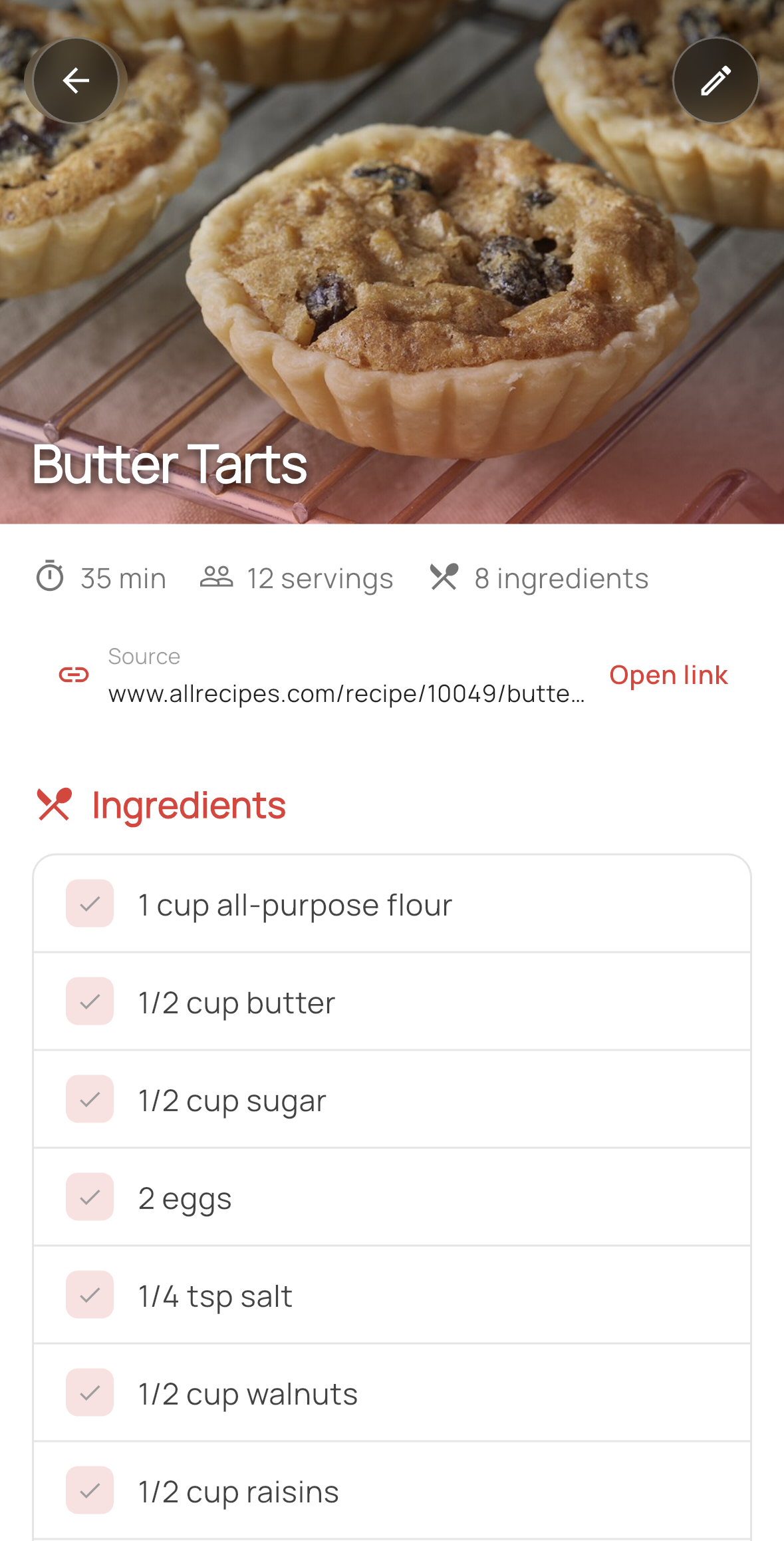Toggle the 1/2 cup butter checkbox
Viewport: 784px width, 1541px height.
pyautogui.click(x=90, y=1002)
